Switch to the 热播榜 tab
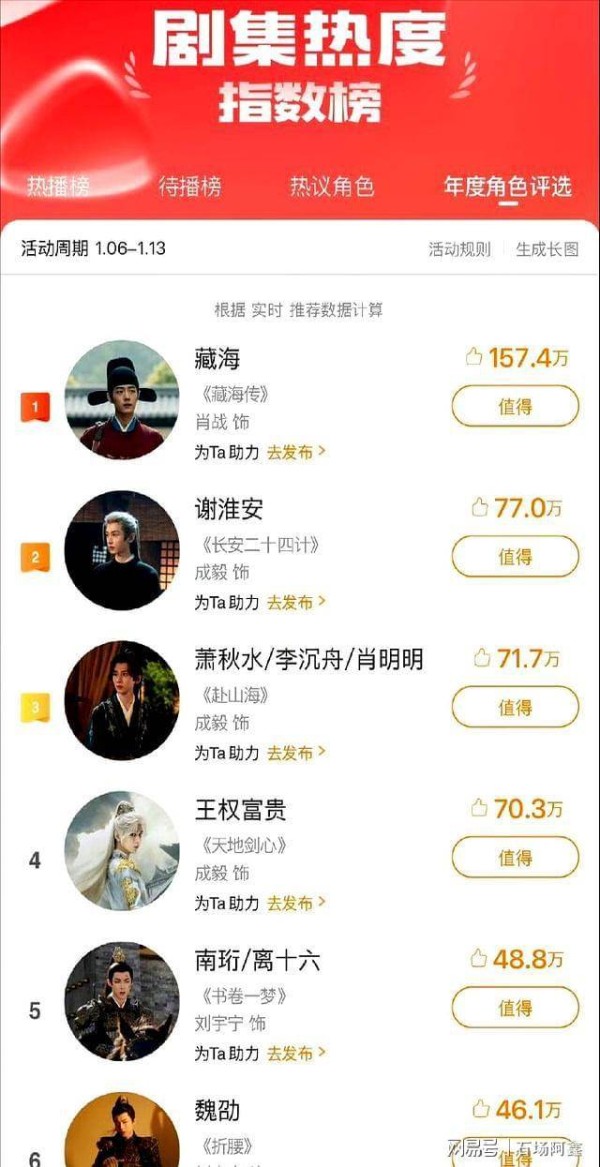Viewport: 600px width, 1167px height. [x=58, y=186]
